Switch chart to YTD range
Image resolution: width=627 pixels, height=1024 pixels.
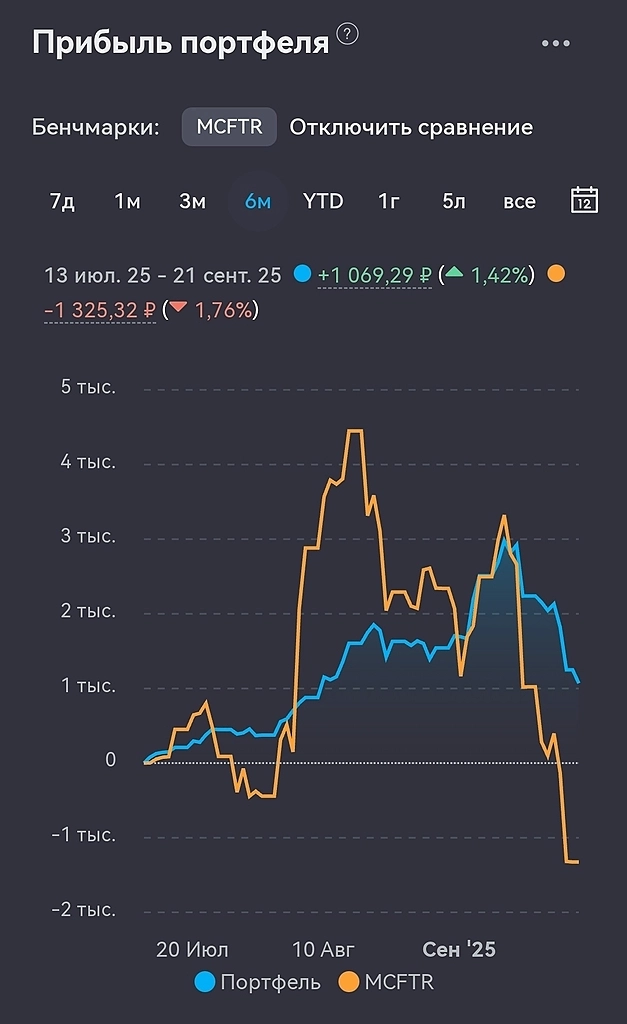[323, 201]
